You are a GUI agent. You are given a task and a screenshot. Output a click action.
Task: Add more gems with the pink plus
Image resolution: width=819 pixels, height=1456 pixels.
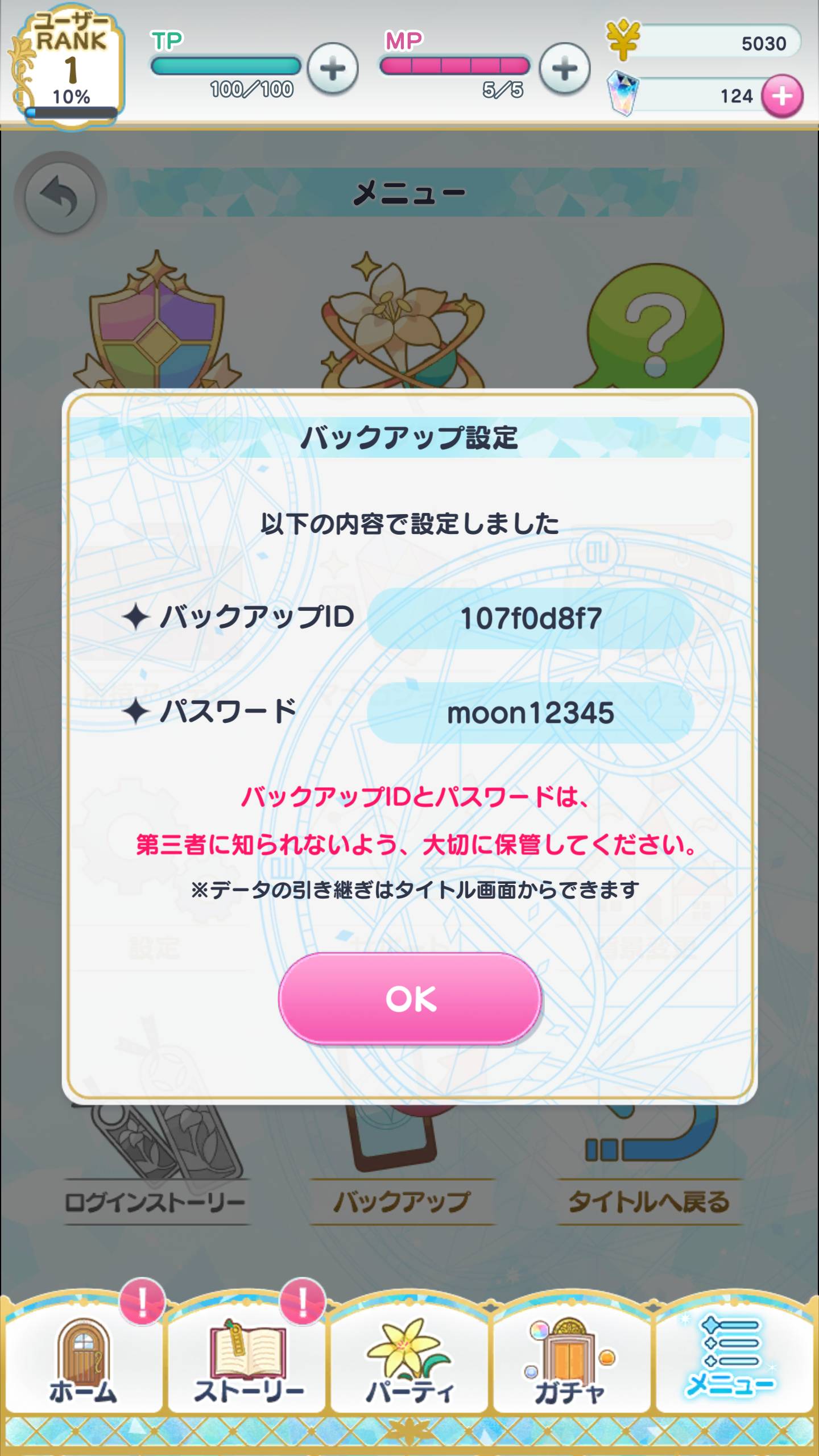[x=782, y=96]
